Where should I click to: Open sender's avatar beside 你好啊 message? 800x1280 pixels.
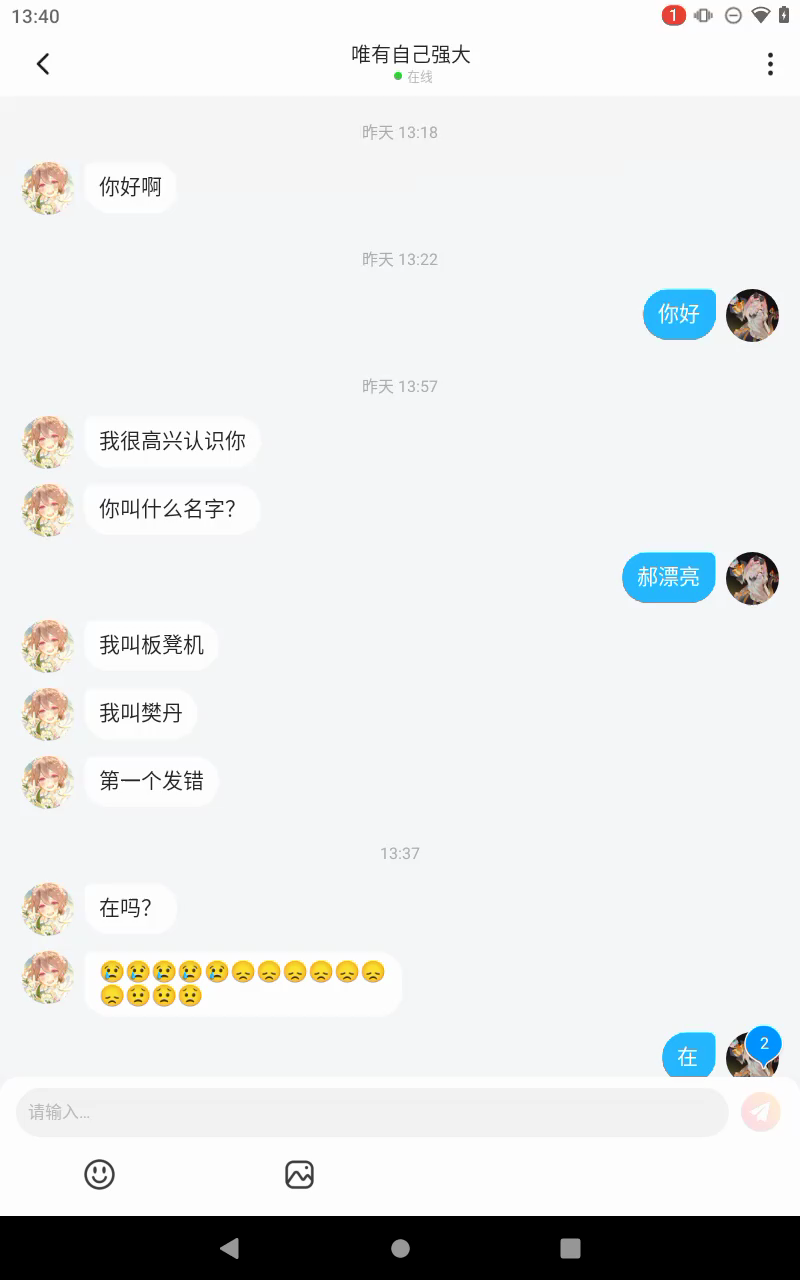tap(48, 188)
